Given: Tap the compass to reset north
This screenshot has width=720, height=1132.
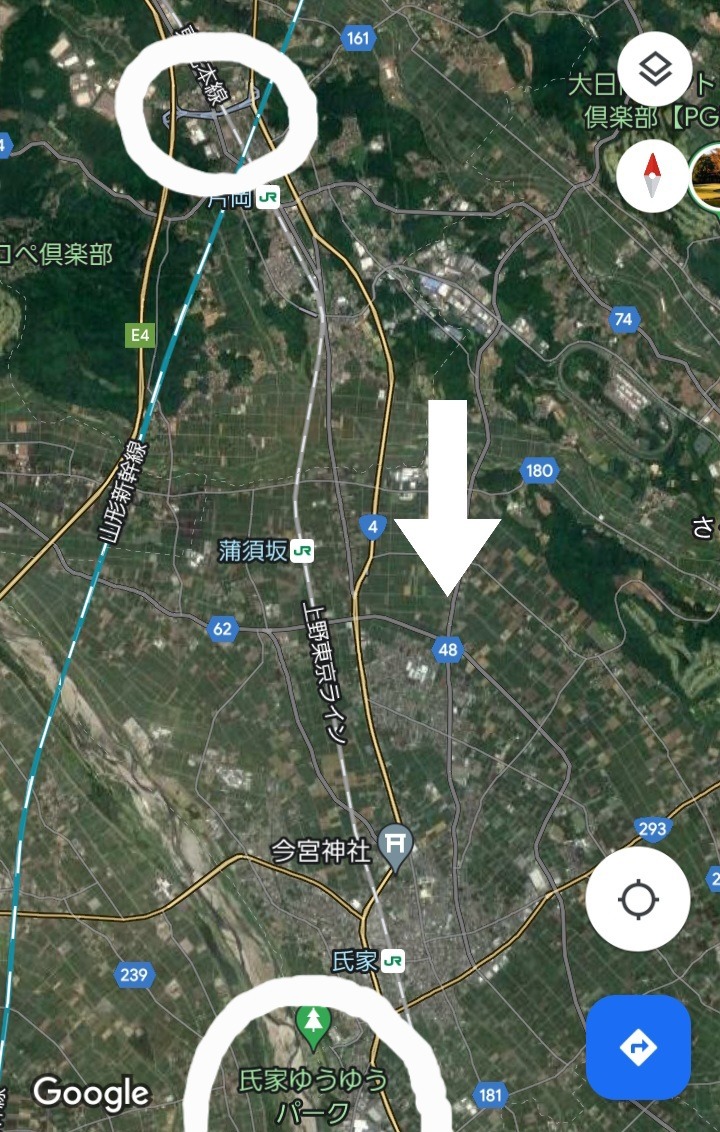Looking at the screenshot, I should pos(653,177).
